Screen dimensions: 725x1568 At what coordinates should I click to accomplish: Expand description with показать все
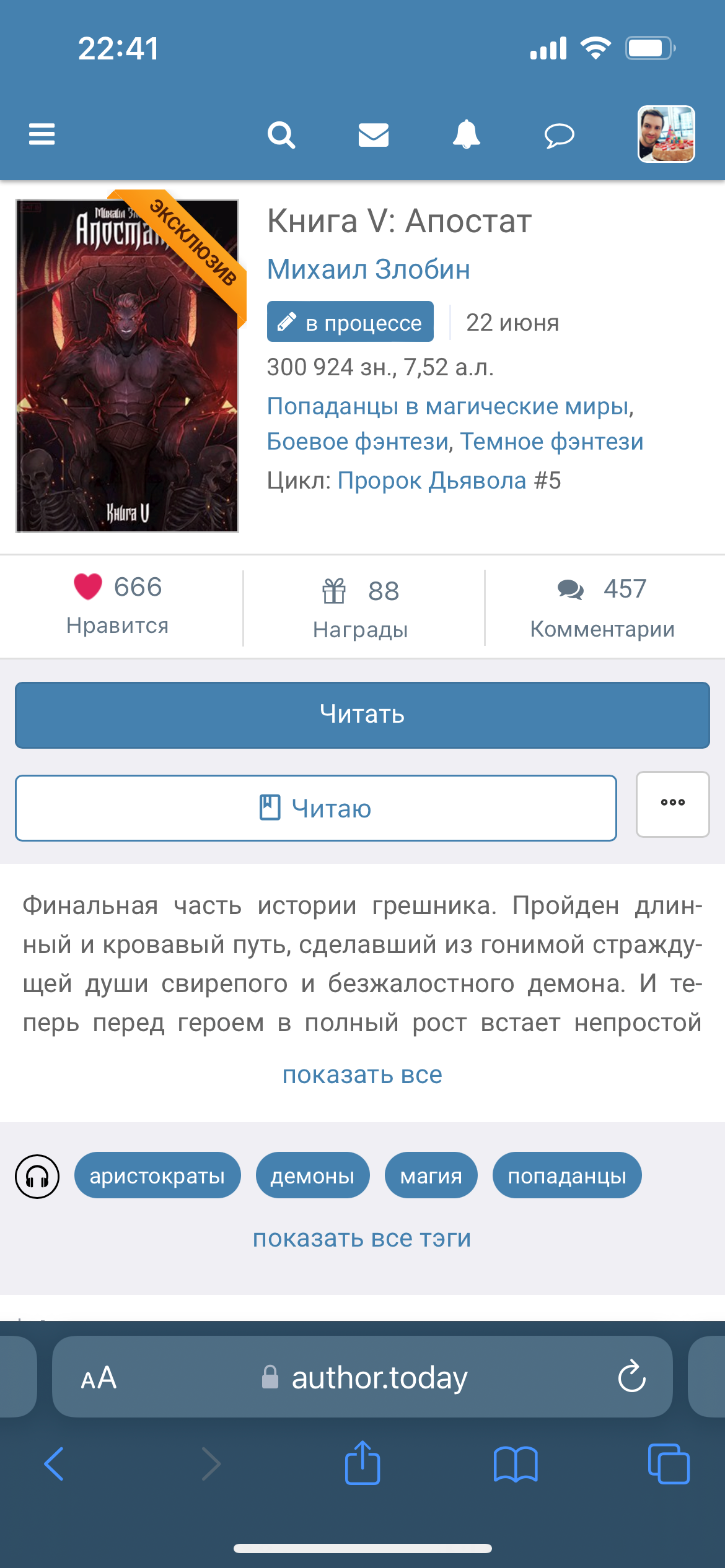(362, 1075)
